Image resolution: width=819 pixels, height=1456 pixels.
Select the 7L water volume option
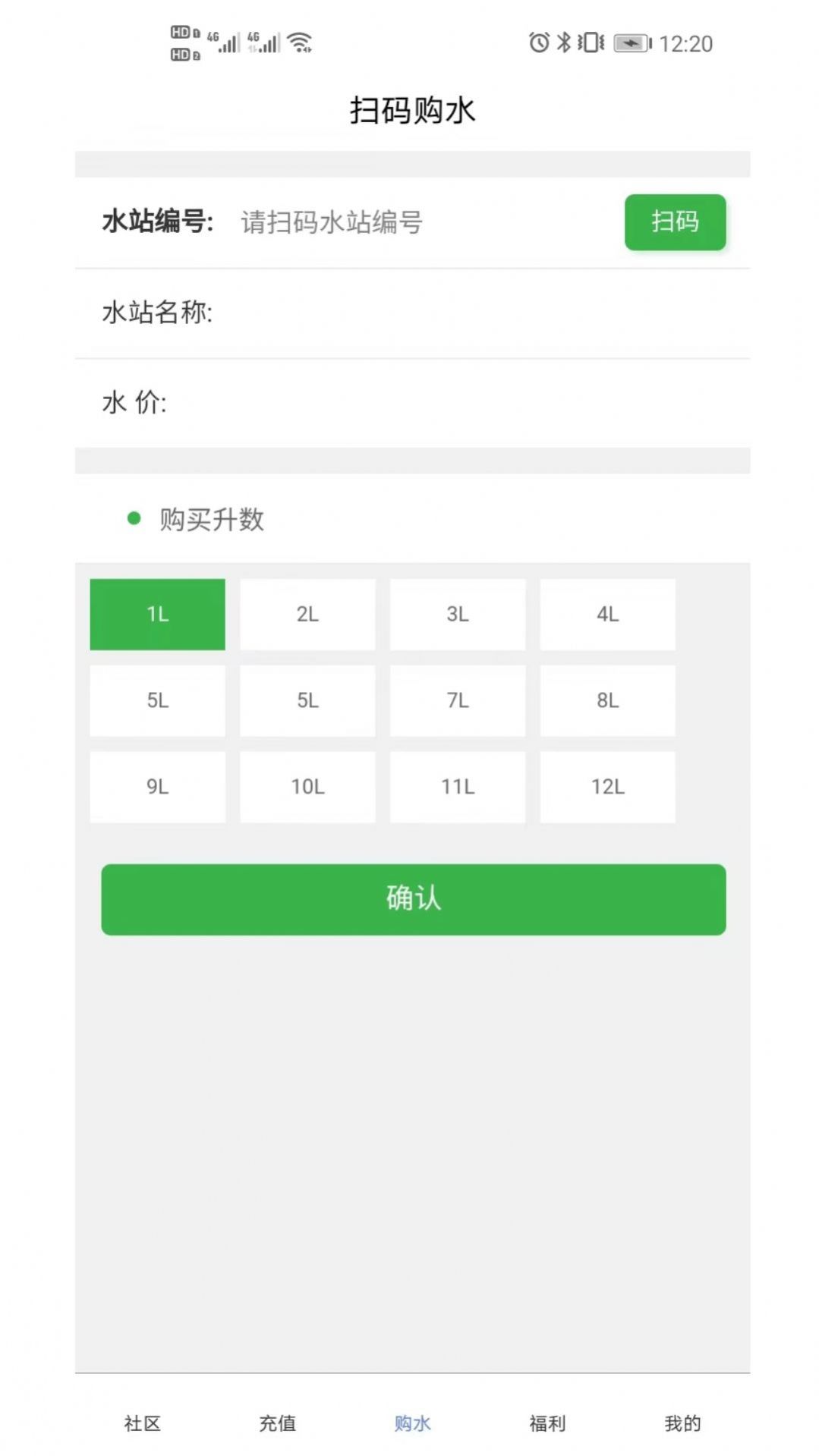tap(457, 700)
